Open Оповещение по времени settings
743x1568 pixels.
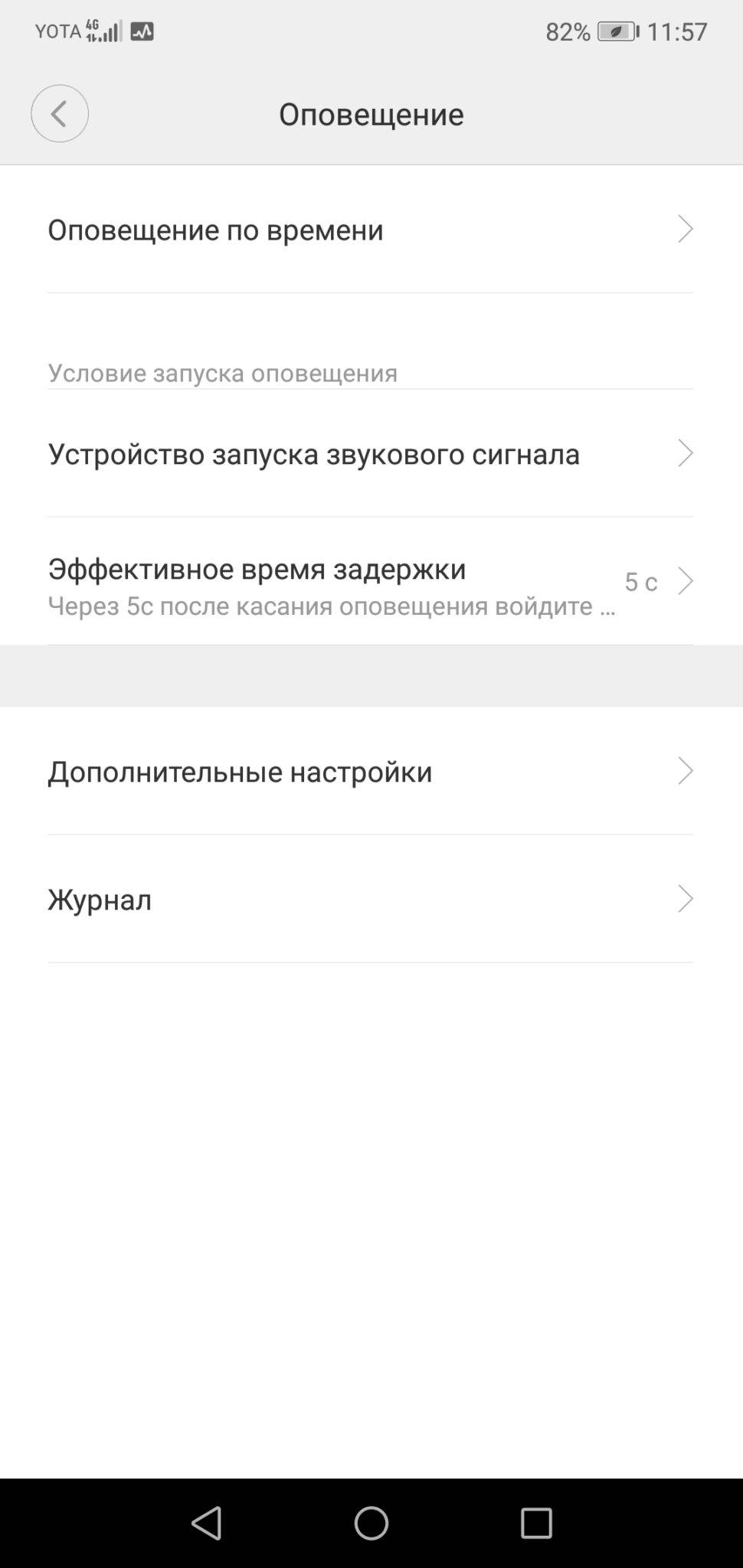tap(371, 230)
